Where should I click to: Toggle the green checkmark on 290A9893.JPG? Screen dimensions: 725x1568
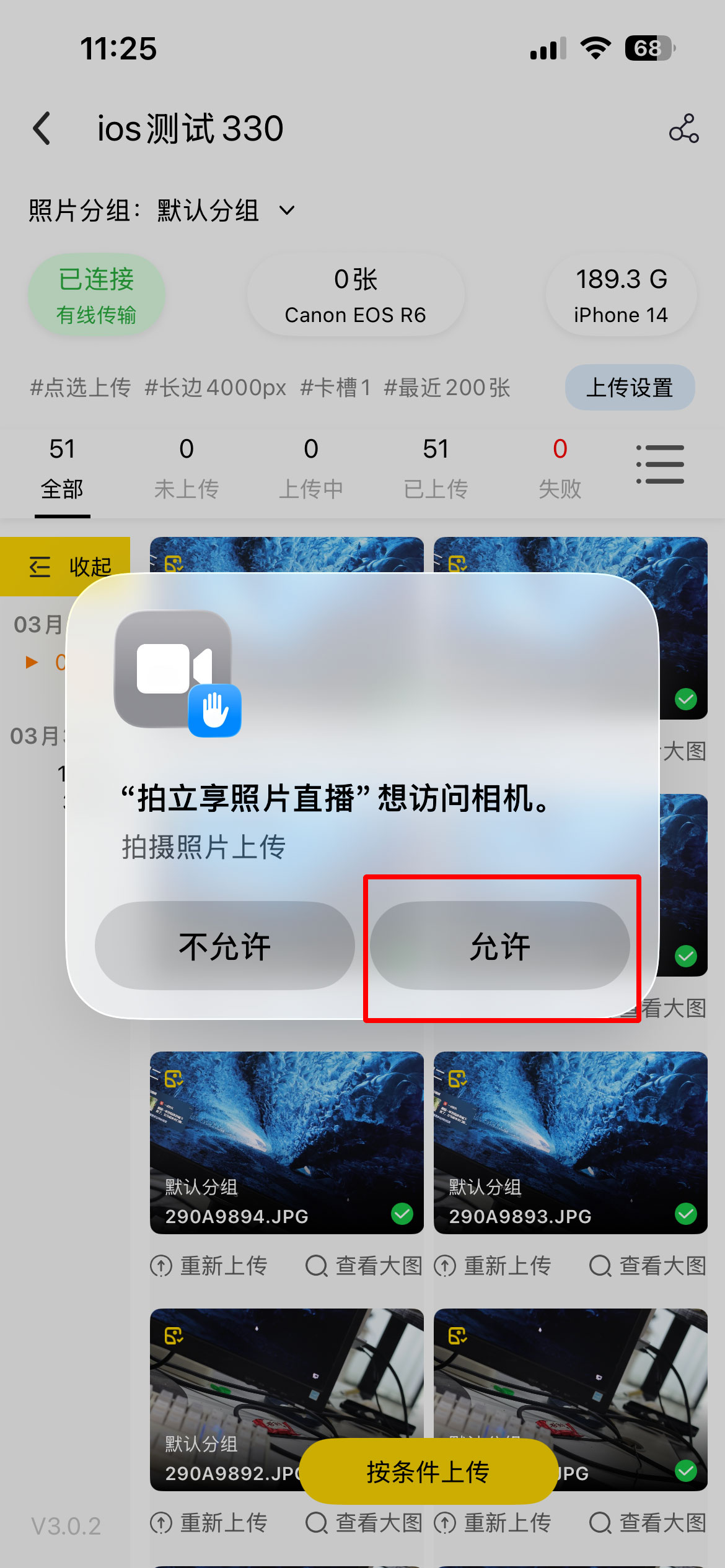pos(686,1214)
